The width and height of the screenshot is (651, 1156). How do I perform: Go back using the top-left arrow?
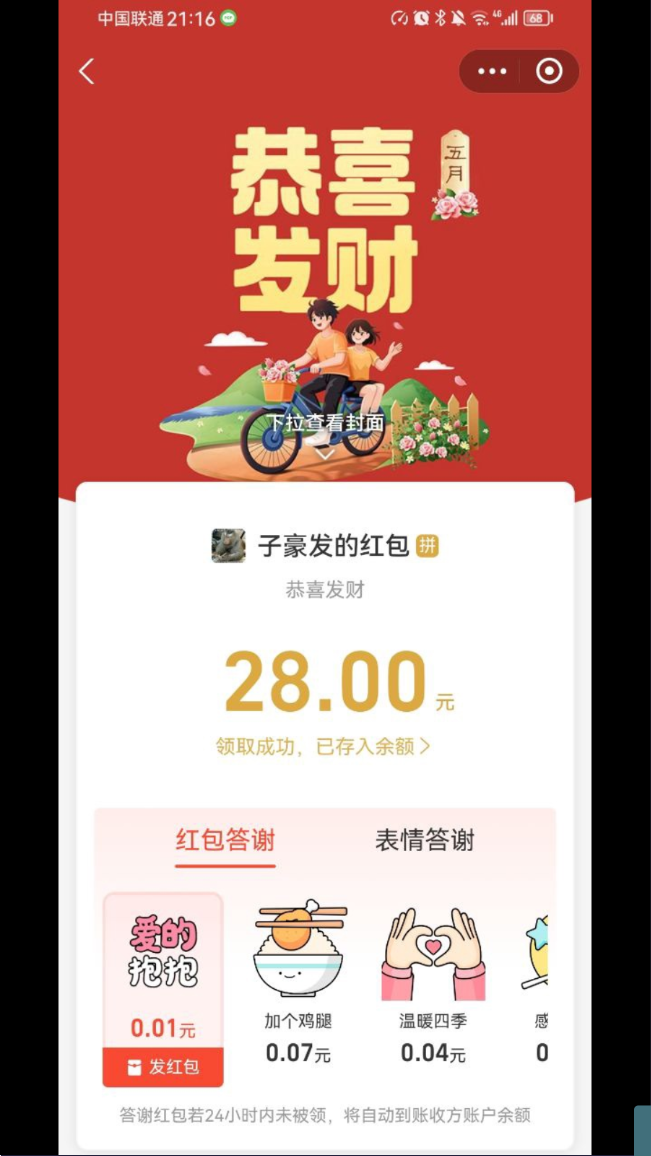[87, 71]
